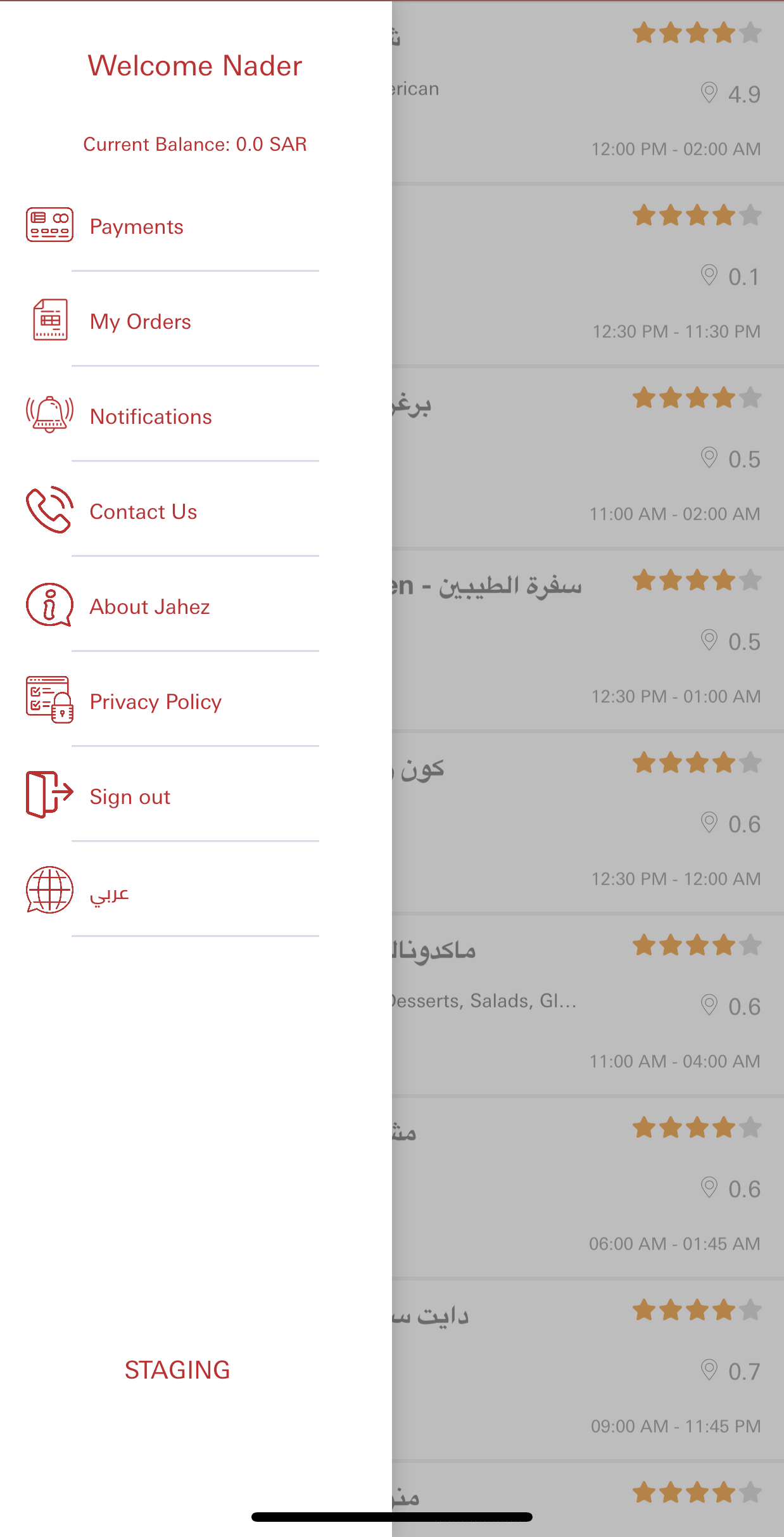Open About Jahez page
The image size is (784, 1537).
(x=171, y=606)
